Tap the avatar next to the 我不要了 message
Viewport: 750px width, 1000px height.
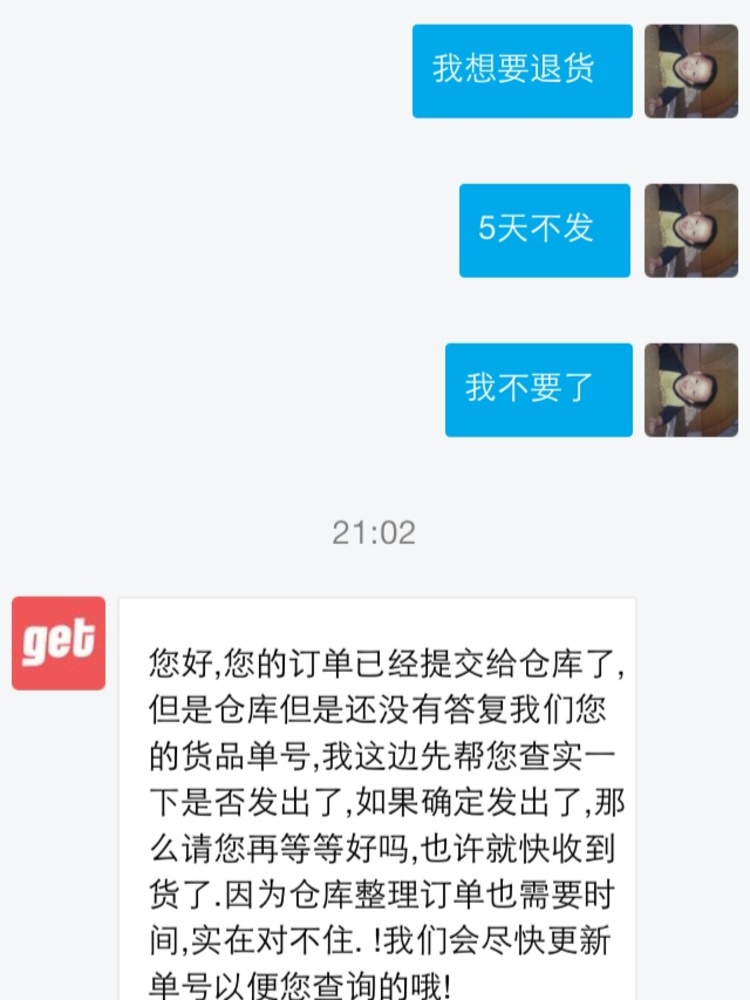coord(691,390)
